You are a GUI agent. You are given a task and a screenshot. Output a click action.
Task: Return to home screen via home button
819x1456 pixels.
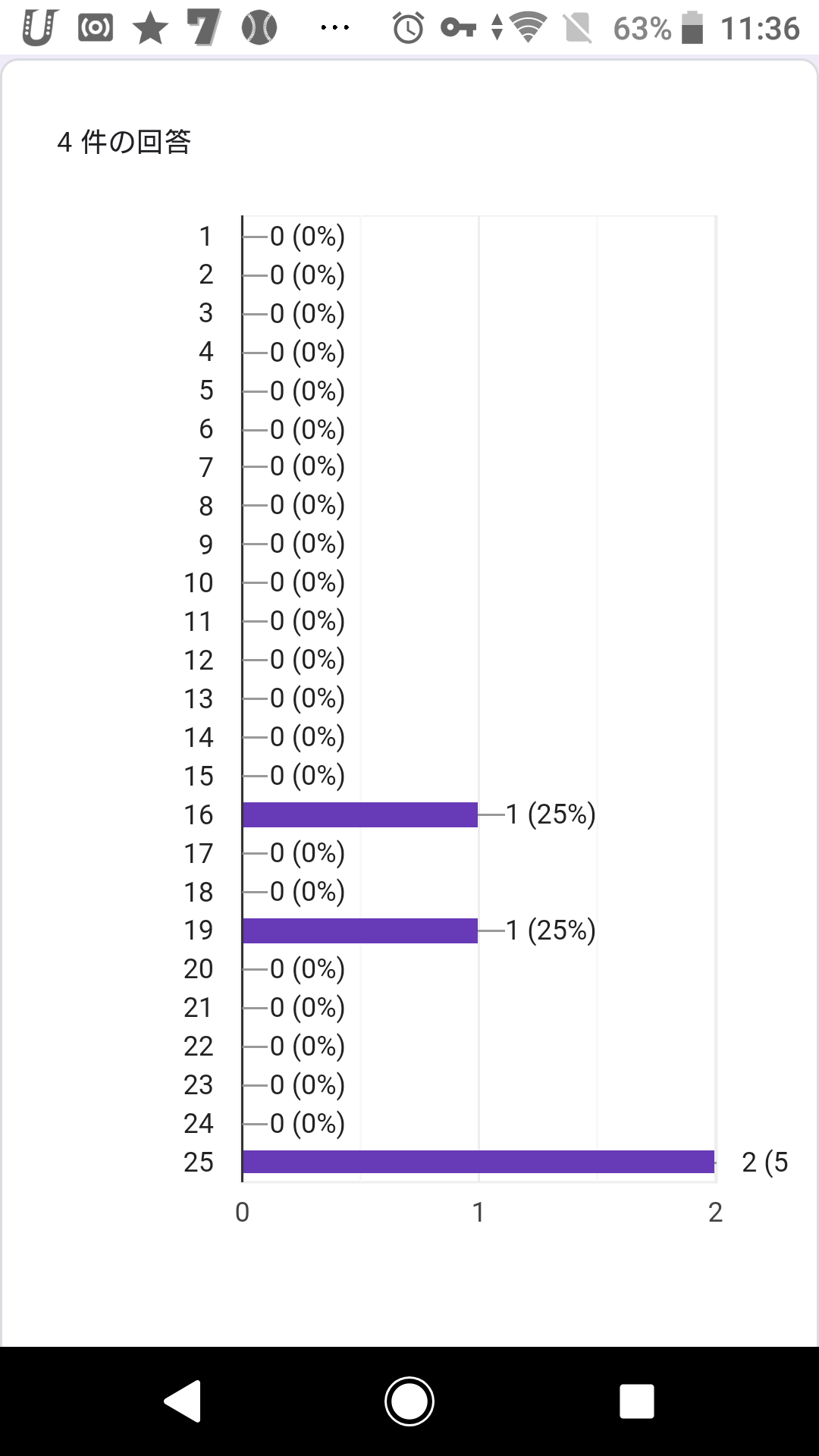coord(409,1401)
